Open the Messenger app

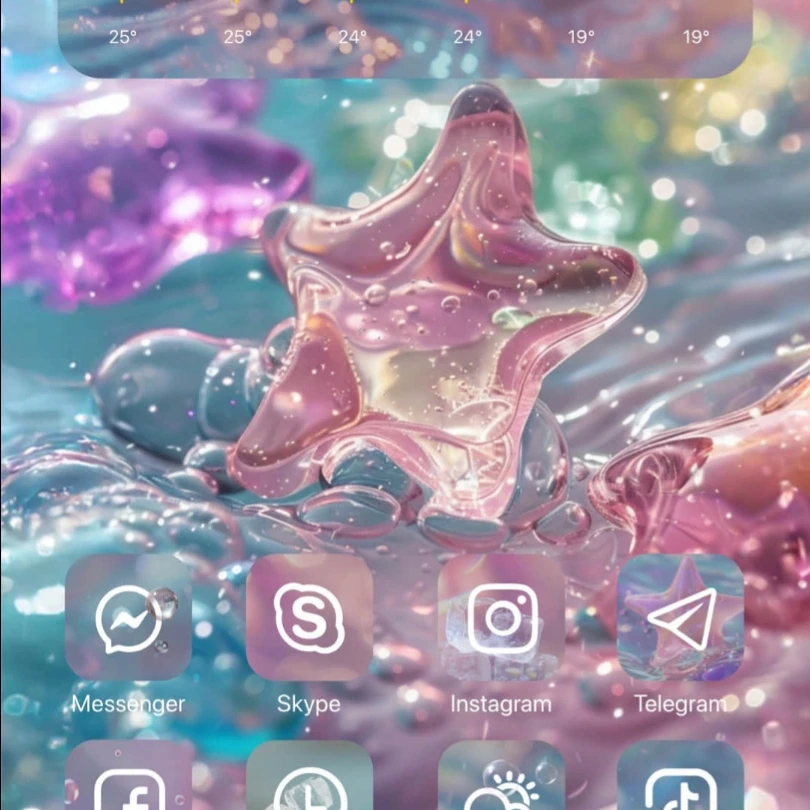click(129, 618)
